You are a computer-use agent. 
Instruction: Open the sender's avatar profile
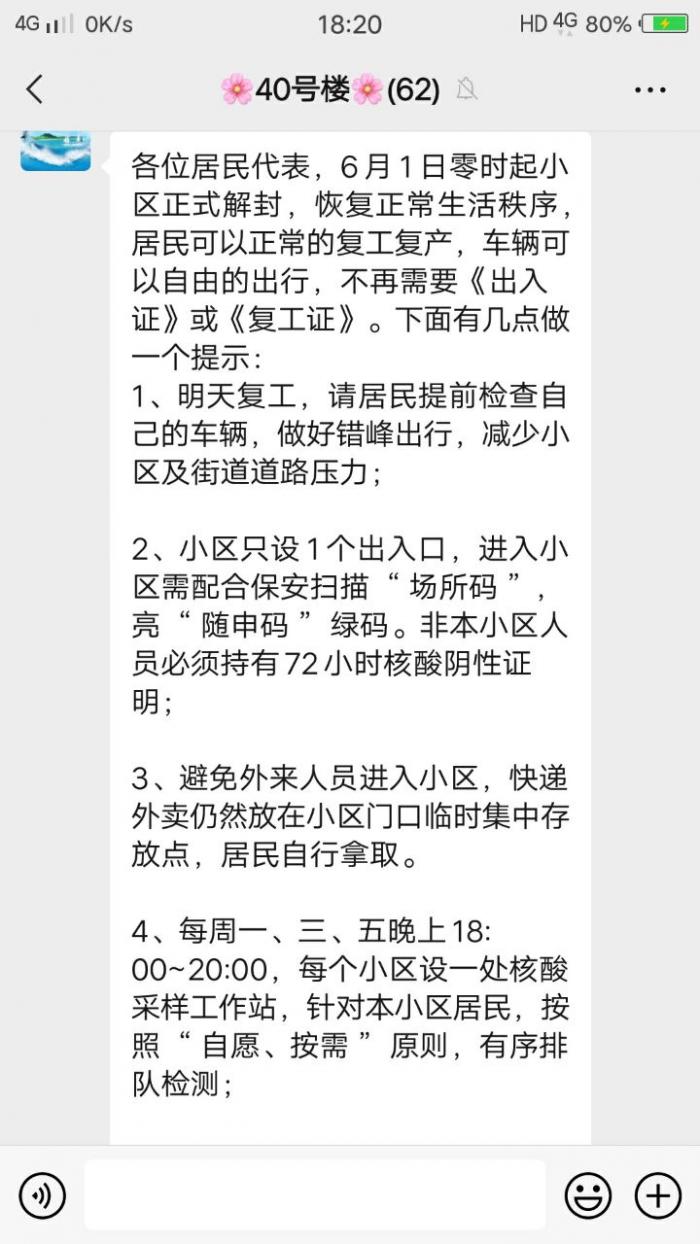[x=56, y=149]
